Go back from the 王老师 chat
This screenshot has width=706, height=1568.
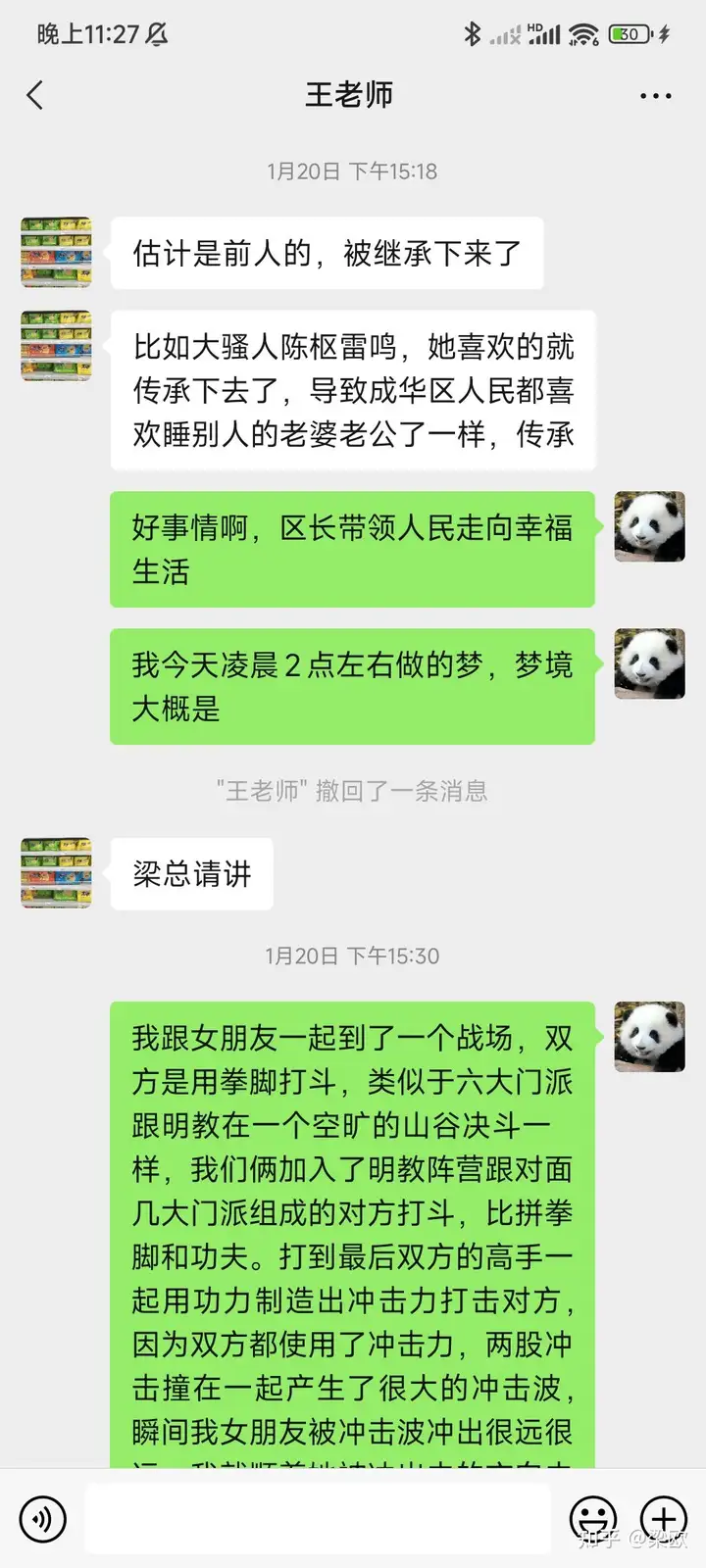pos(35,95)
